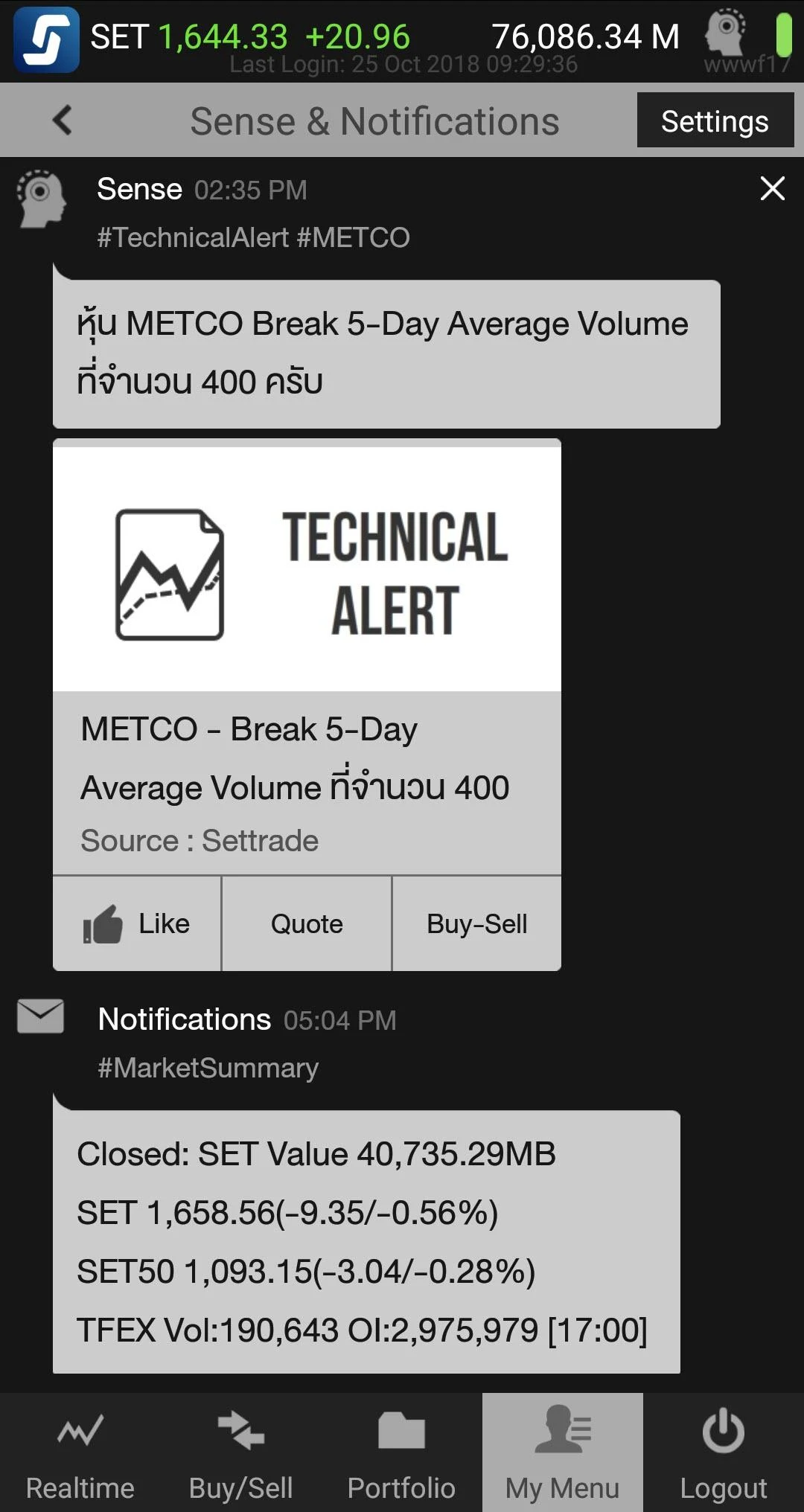
Task: Like the METCO technical alert
Action: [137, 923]
